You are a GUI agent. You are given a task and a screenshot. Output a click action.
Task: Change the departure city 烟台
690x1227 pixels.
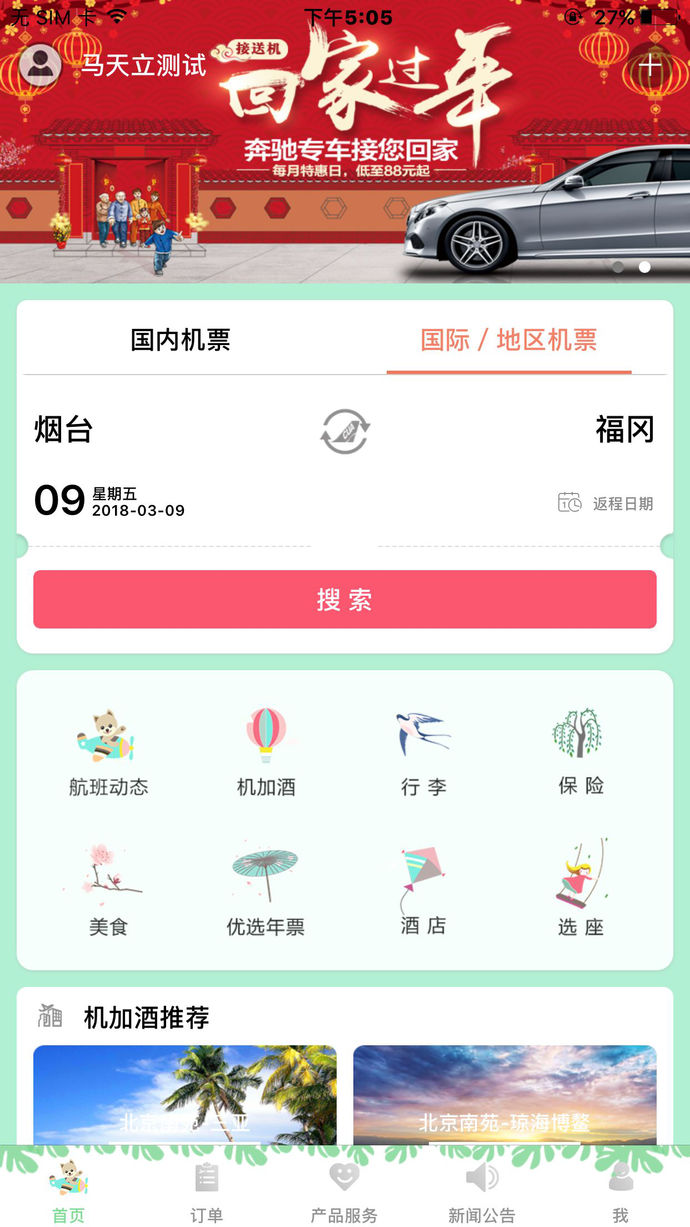point(64,430)
